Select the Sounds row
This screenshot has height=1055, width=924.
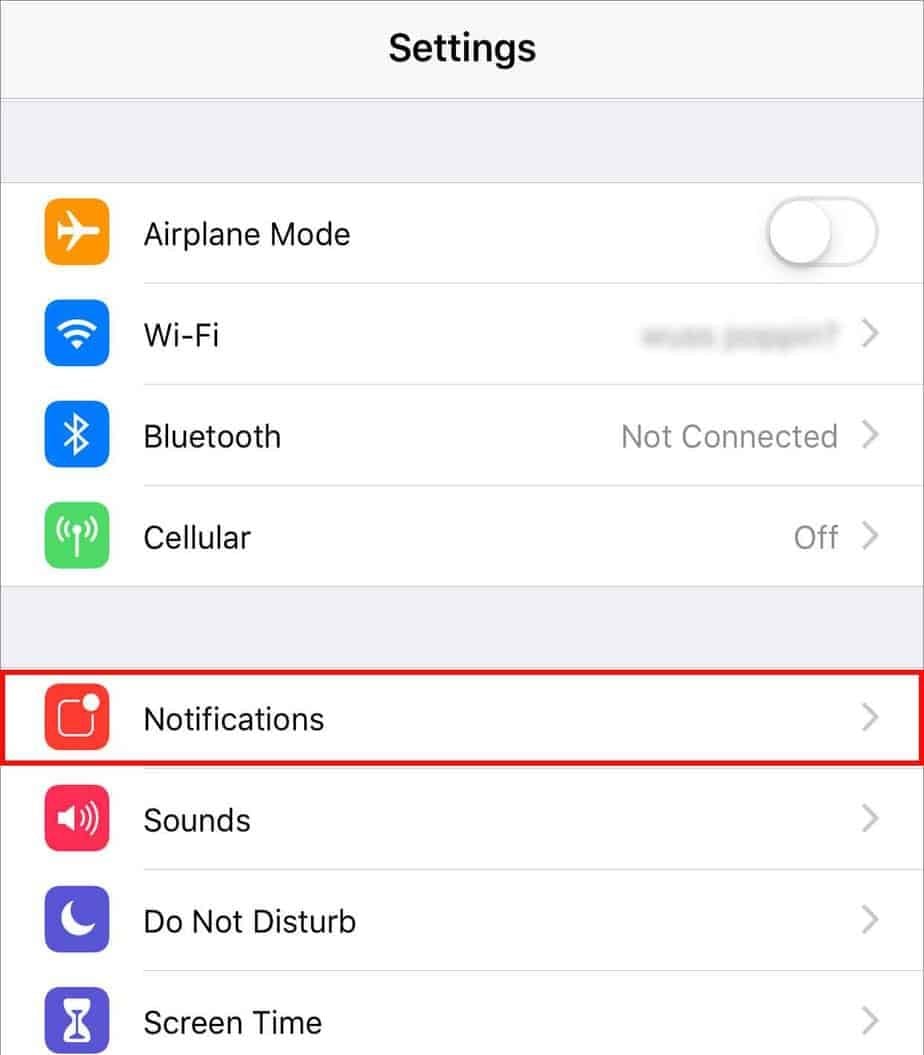click(x=460, y=820)
